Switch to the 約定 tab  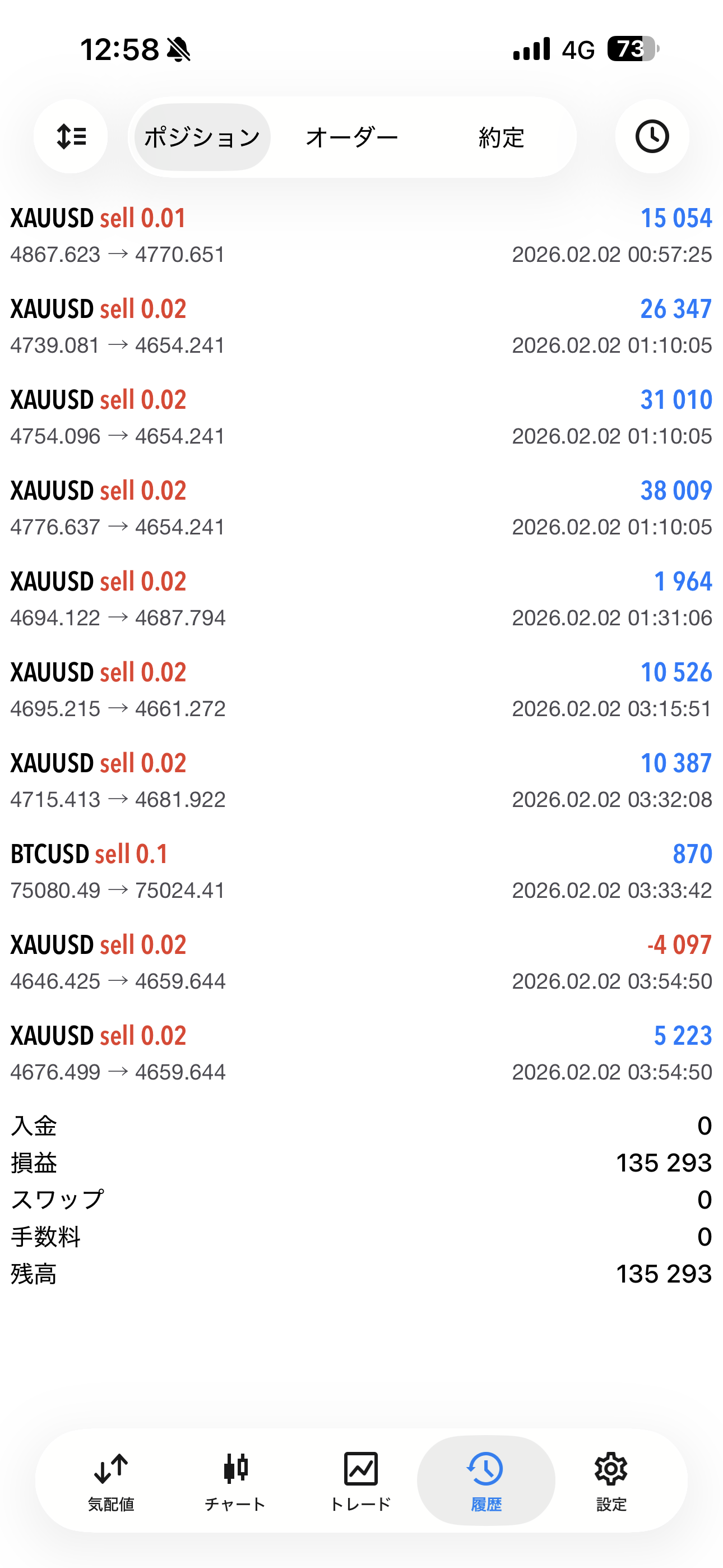[x=501, y=137]
